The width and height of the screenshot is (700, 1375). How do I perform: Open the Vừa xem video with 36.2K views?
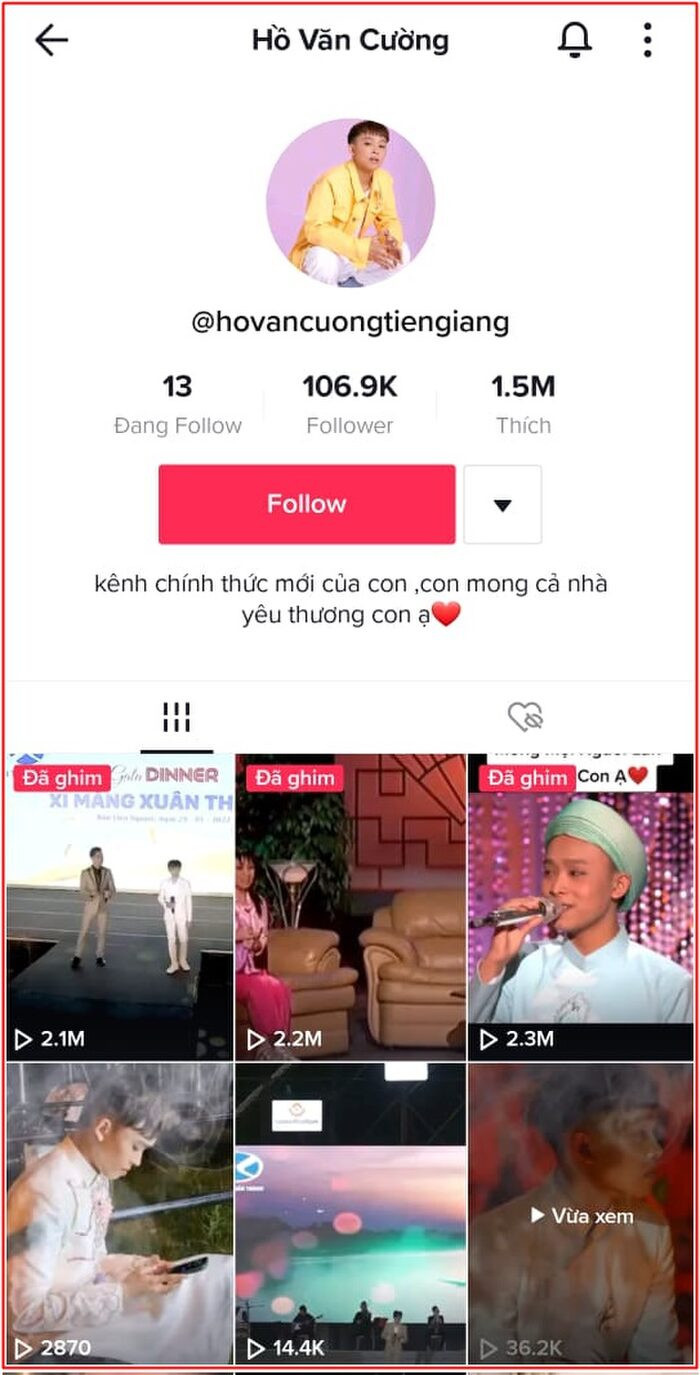point(580,1213)
